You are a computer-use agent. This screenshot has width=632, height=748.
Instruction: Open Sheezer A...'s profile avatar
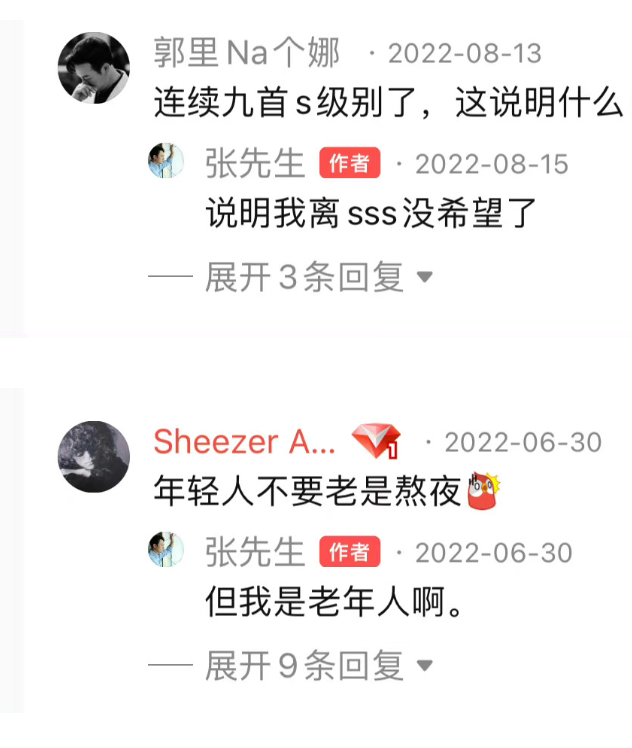coord(93,457)
